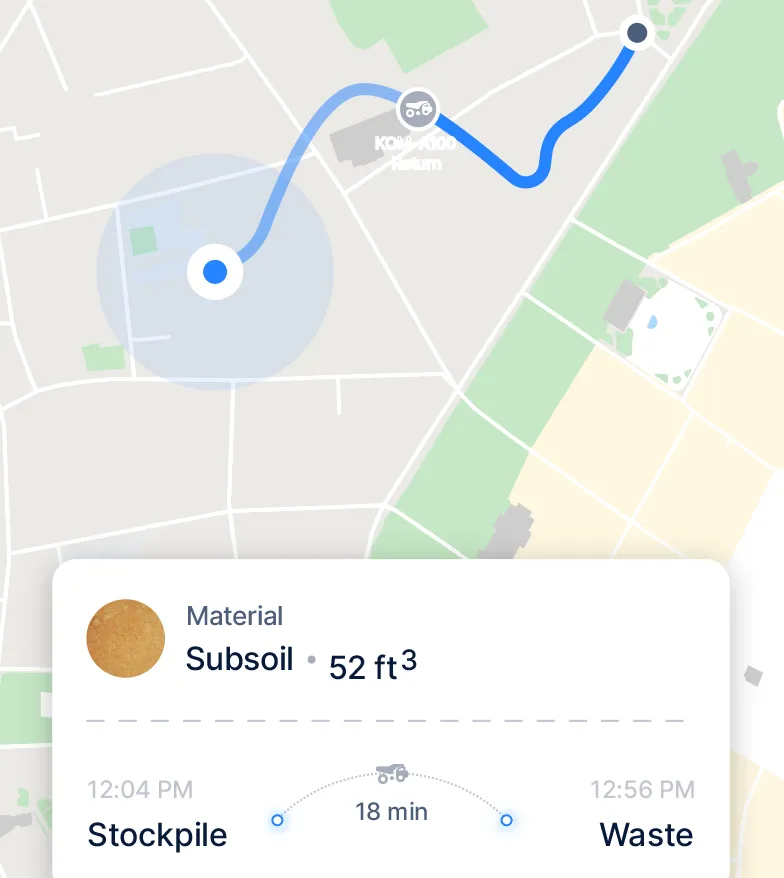
Task: Select the KOM A100 truck marker on map
Action: 419,110
